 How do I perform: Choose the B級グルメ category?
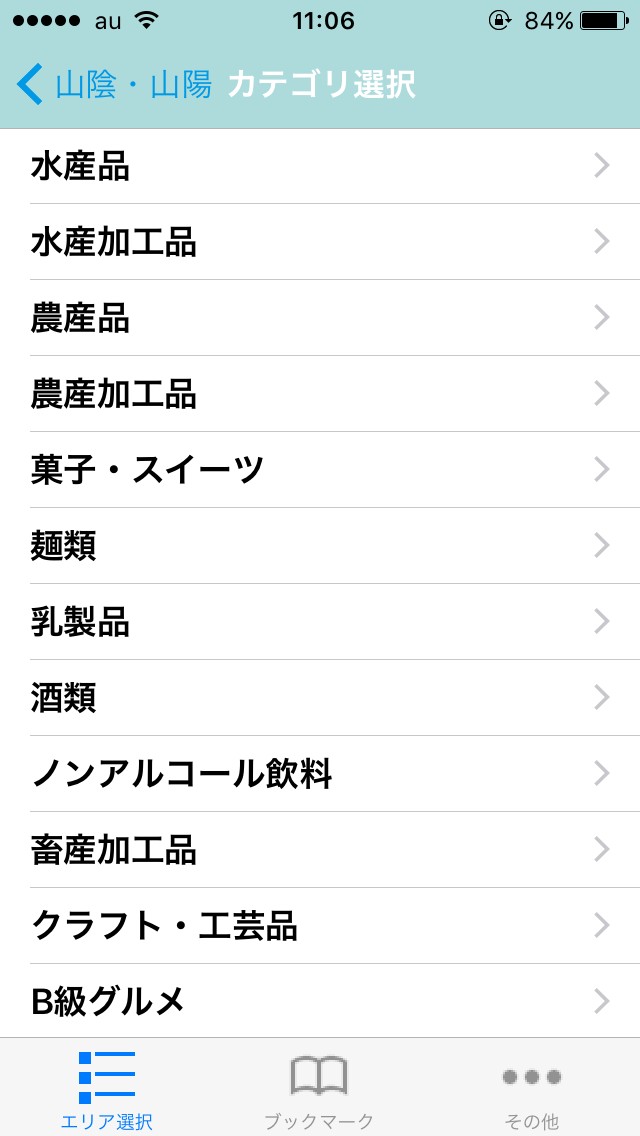pyautogui.click(x=320, y=1001)
